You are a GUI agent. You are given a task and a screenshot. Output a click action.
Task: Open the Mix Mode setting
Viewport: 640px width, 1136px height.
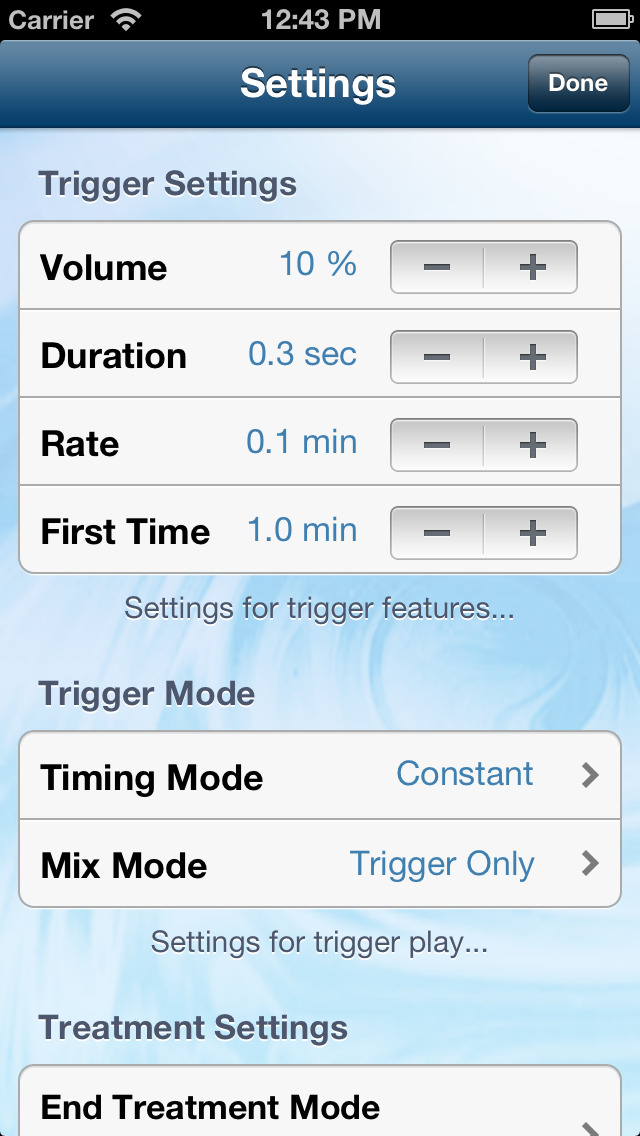pyautogui.click(x=320, y=864)
